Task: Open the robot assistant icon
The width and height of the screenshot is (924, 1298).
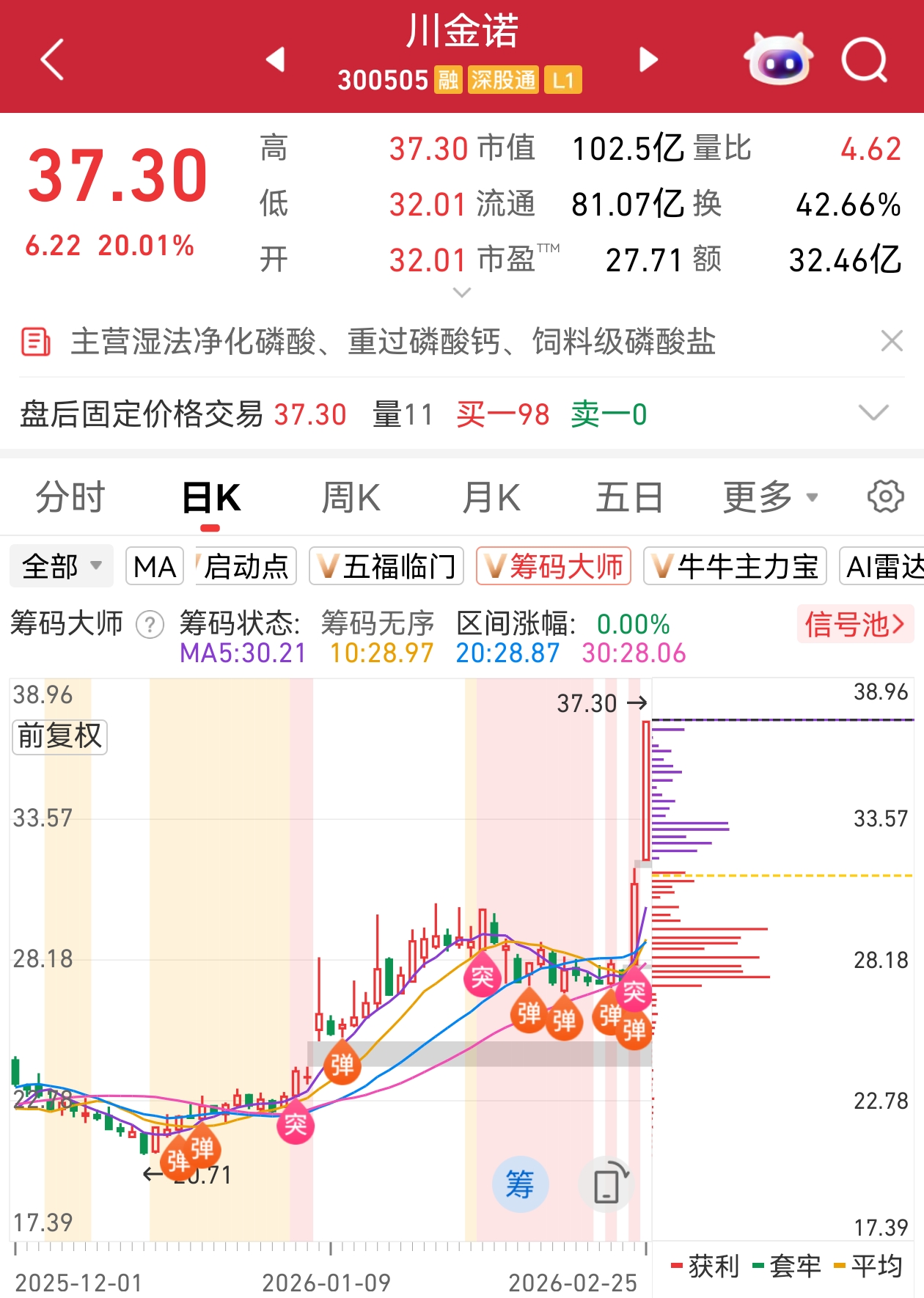Action: coord(778,59)
